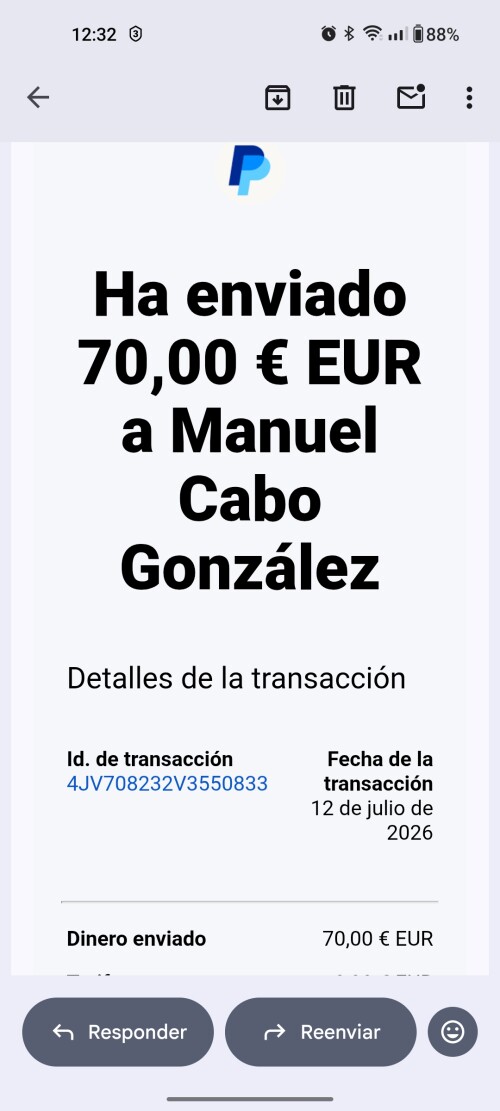Screen dimensions: 500x1111
Task: Add an emoji reaction
Action: click(453, 1032)
